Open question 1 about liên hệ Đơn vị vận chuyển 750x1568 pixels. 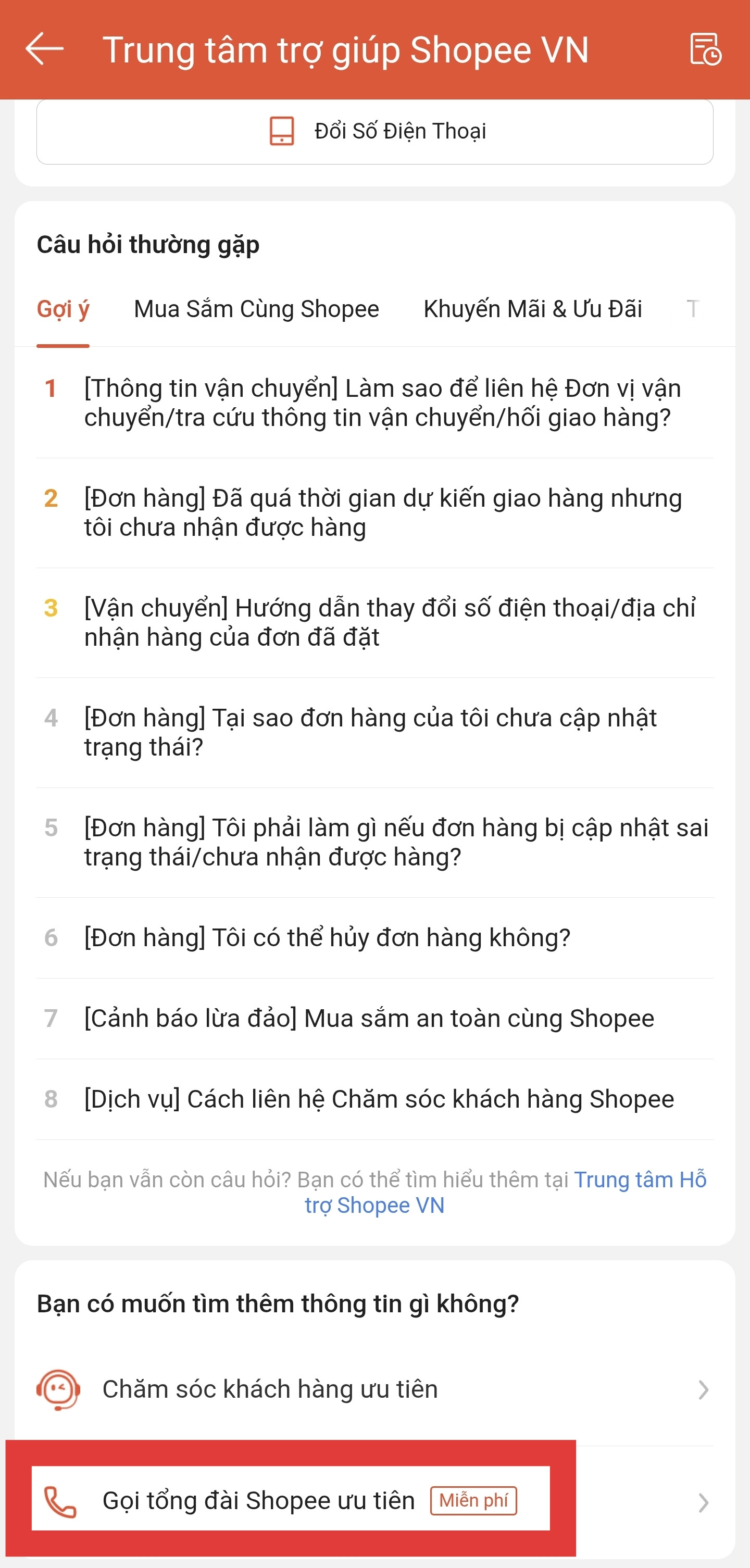click(375, 403)
